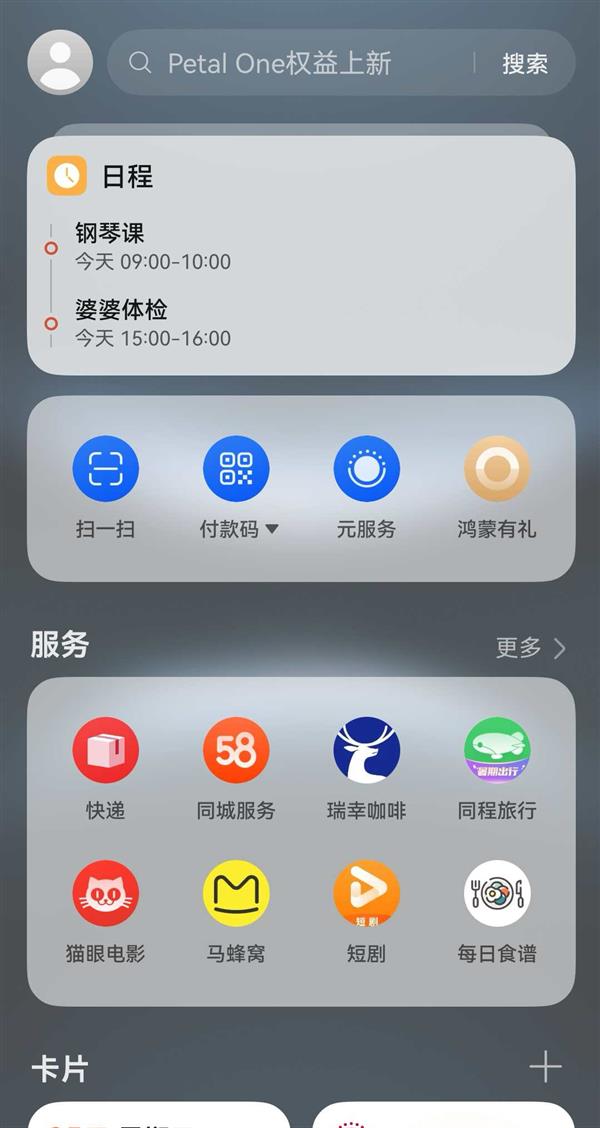Open 同城服务 58
The image size is (600, 1128).
237,769
